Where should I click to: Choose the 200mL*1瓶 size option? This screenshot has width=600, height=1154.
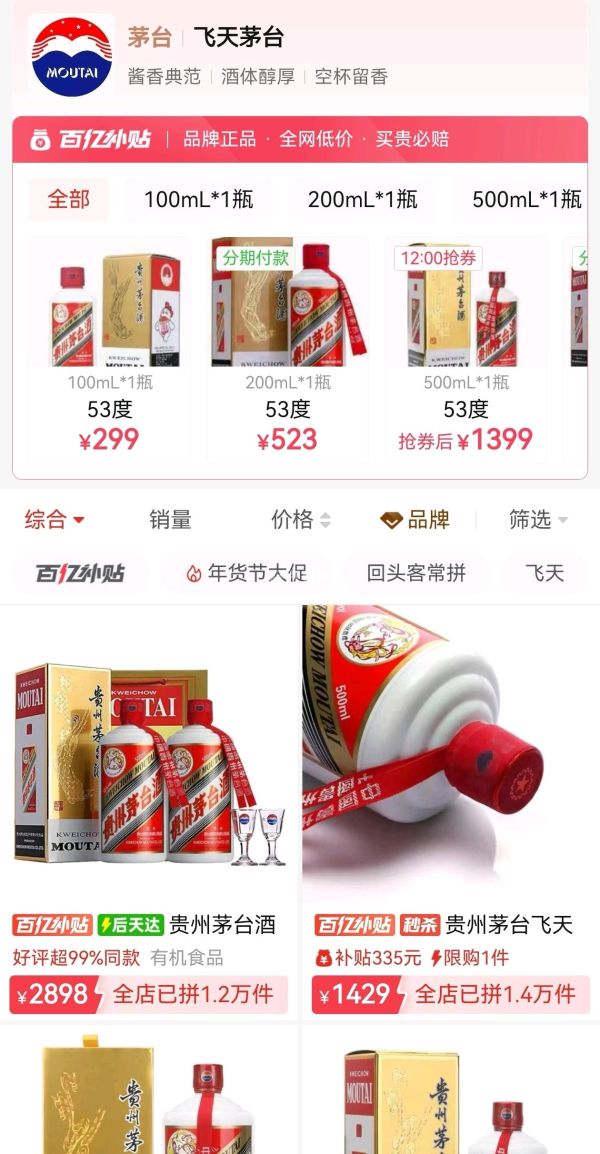[x=362, y=199]
